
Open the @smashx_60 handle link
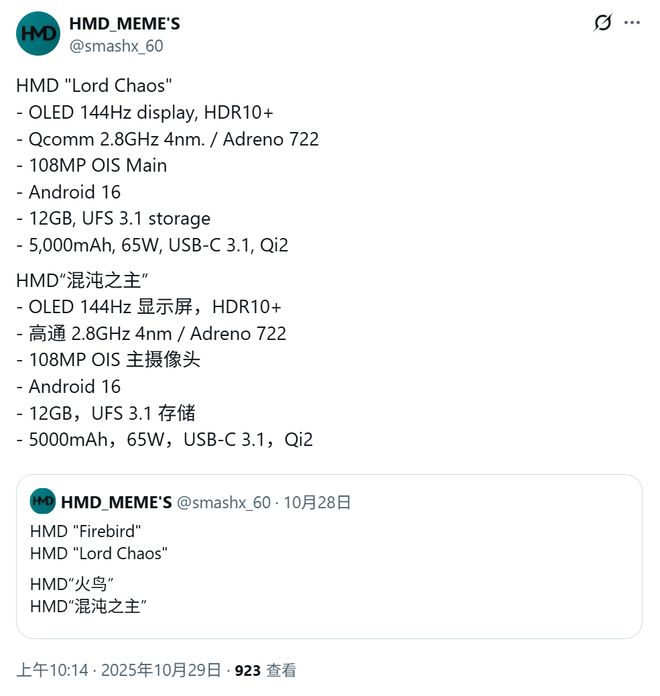pos(115,46)
